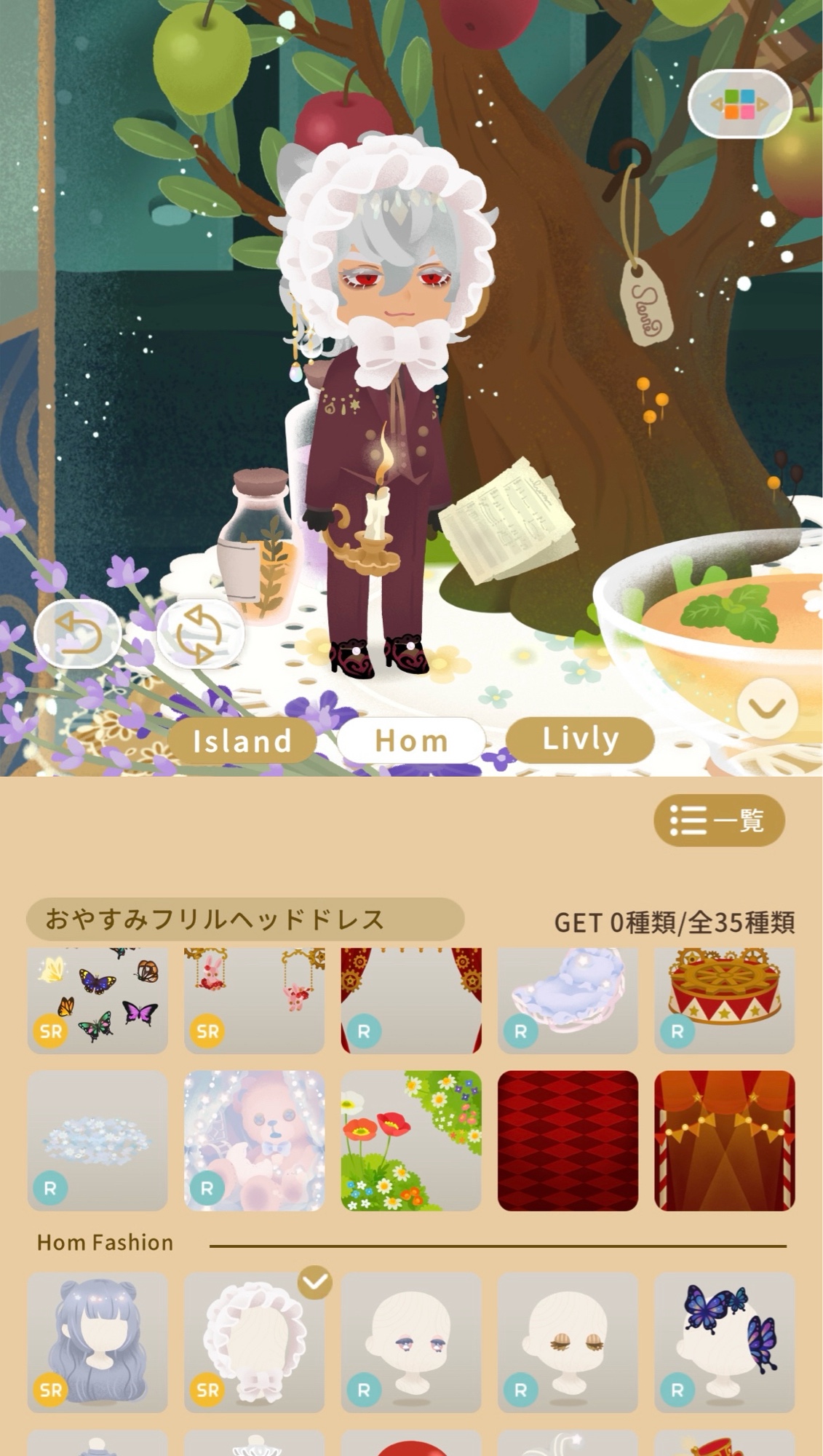Apply the red diamond pattern wallpaper

[x=568, y=1140]
